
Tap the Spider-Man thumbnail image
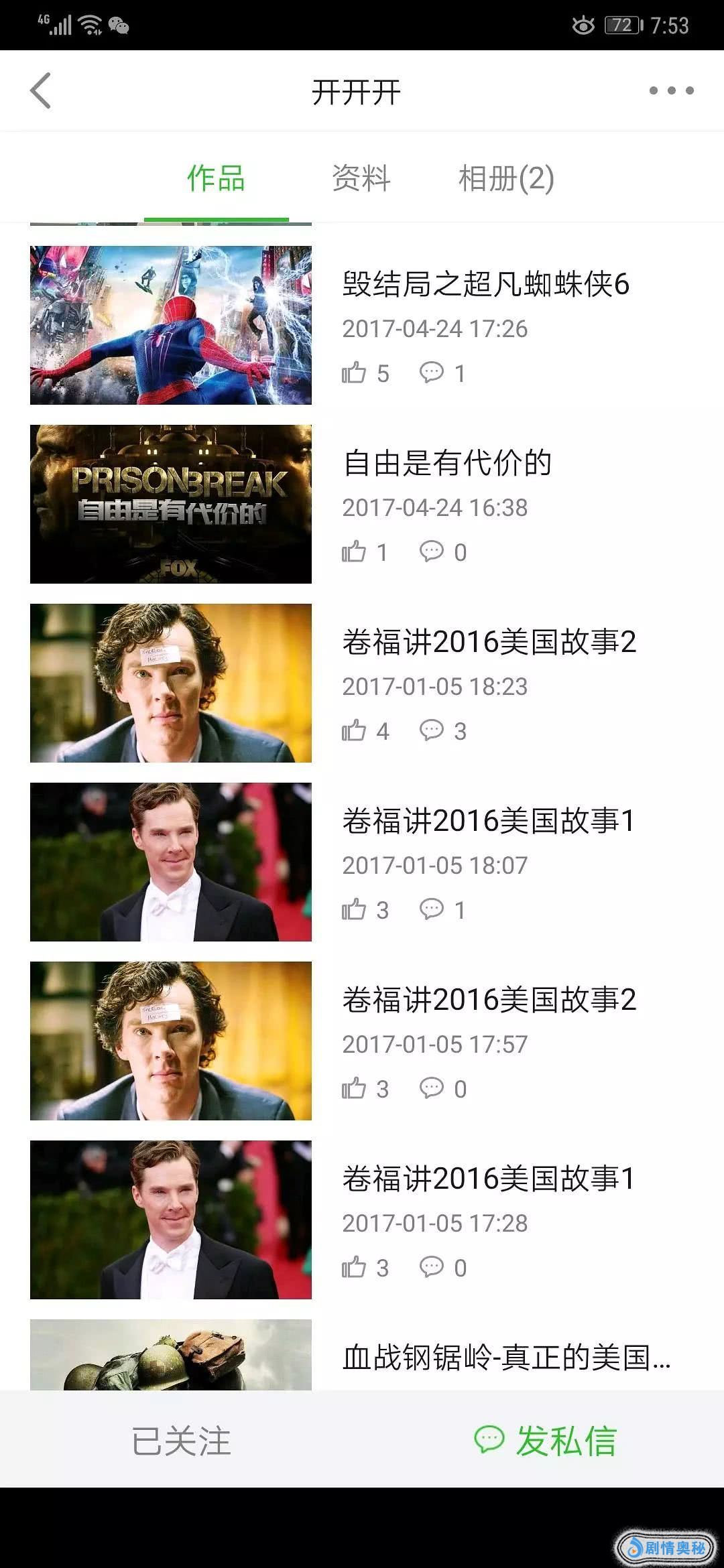click(x=171, y=325)
